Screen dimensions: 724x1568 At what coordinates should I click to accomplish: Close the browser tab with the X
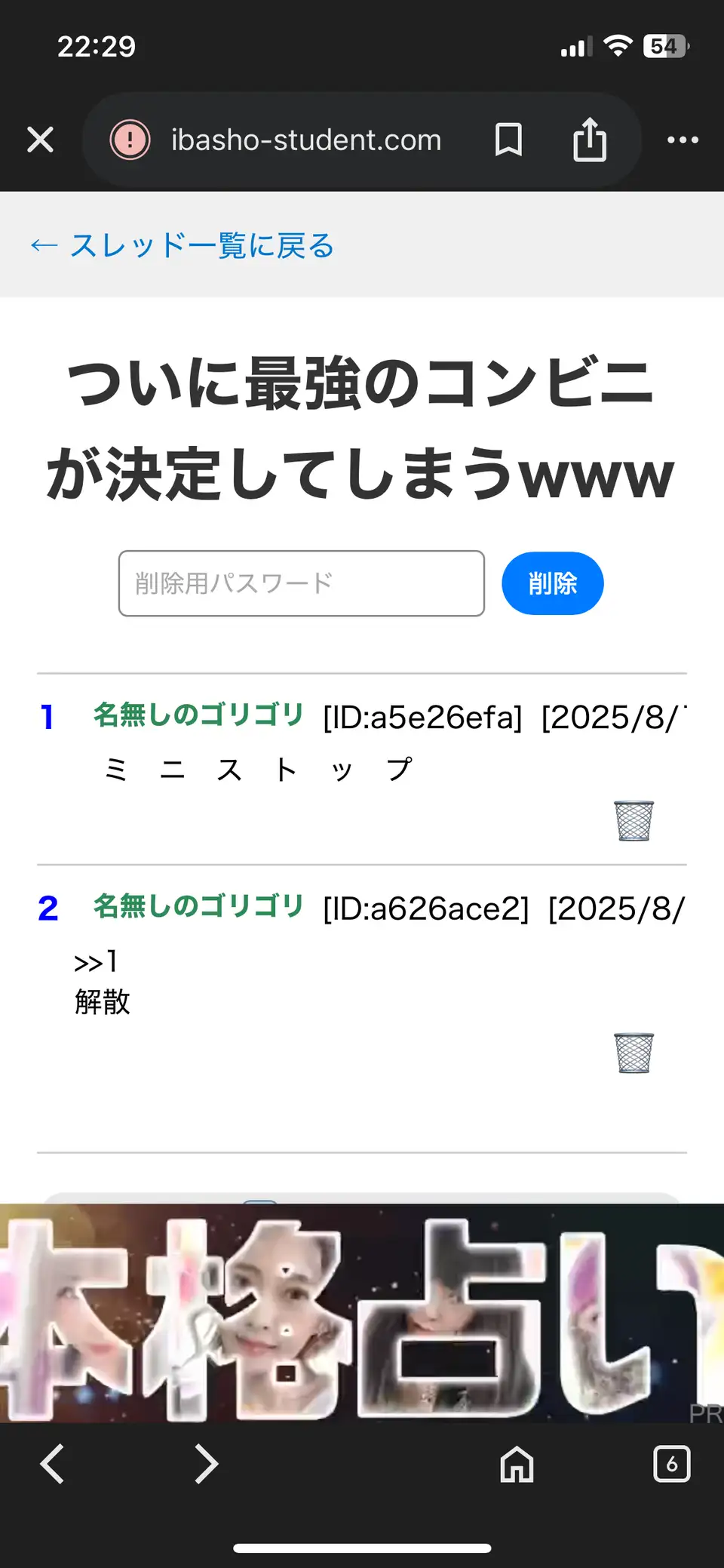(40, 140)
